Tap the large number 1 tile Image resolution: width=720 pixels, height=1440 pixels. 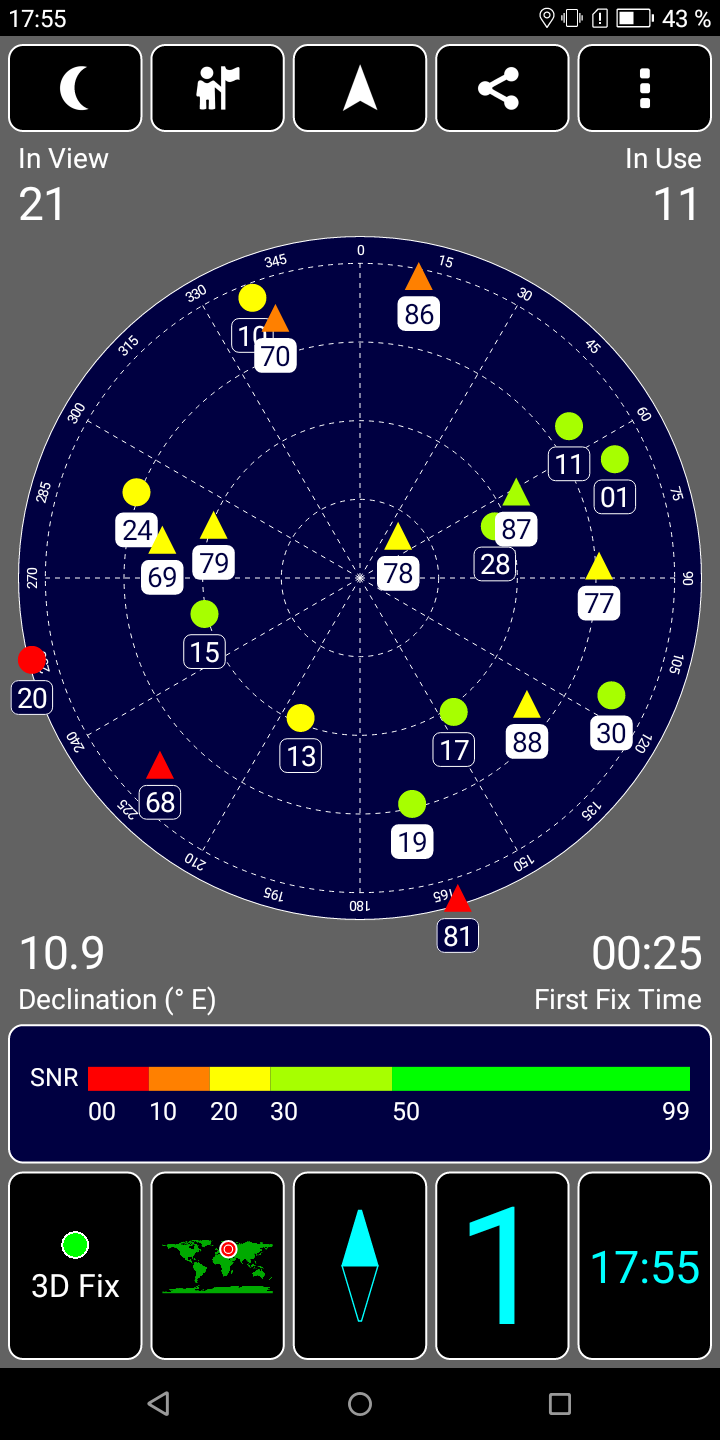(x=502, y=1266)
